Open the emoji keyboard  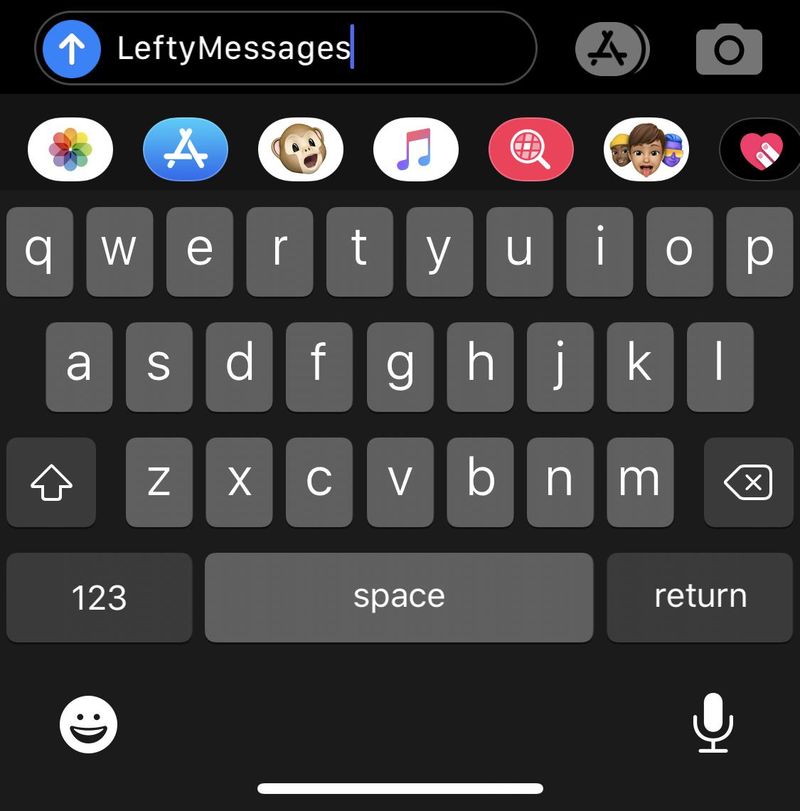[88, 724]
